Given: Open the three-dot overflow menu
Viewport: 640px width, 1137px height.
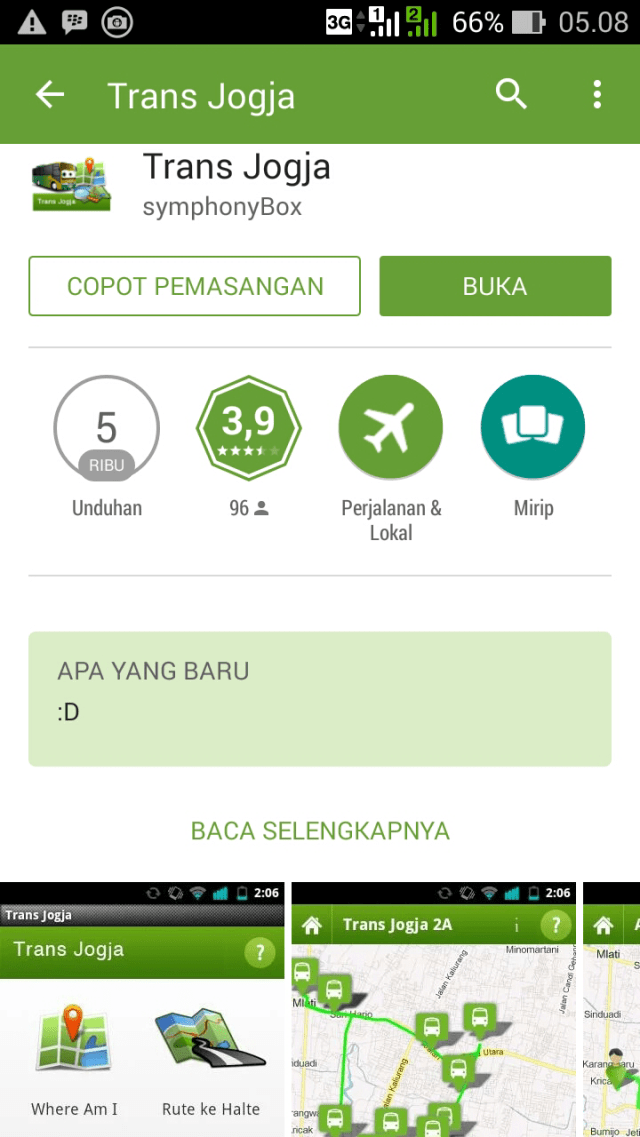Looking at the screenshot, I should tap(597, 95).
